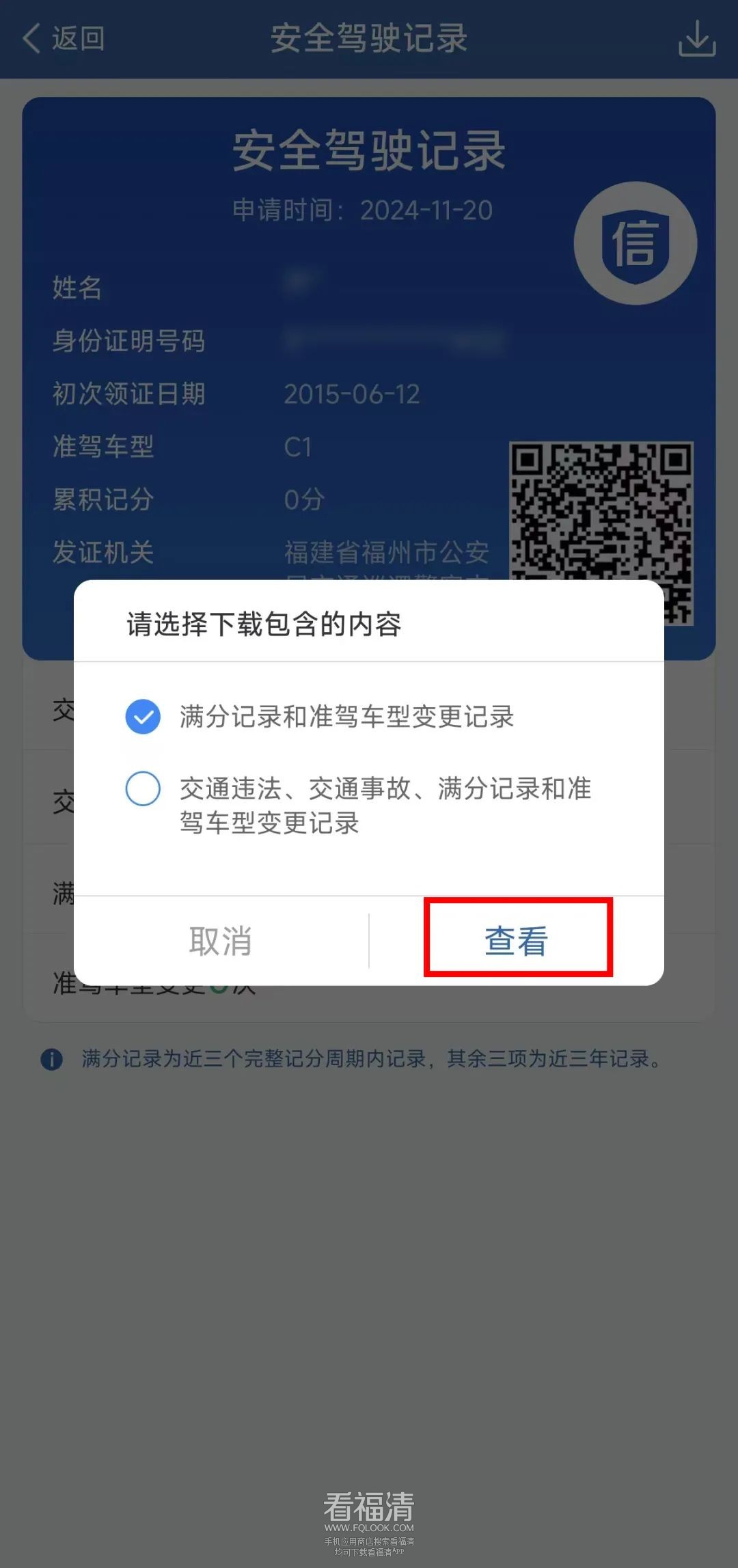Choose the option including 交通违法、交通事故

(x=143, y=788)
